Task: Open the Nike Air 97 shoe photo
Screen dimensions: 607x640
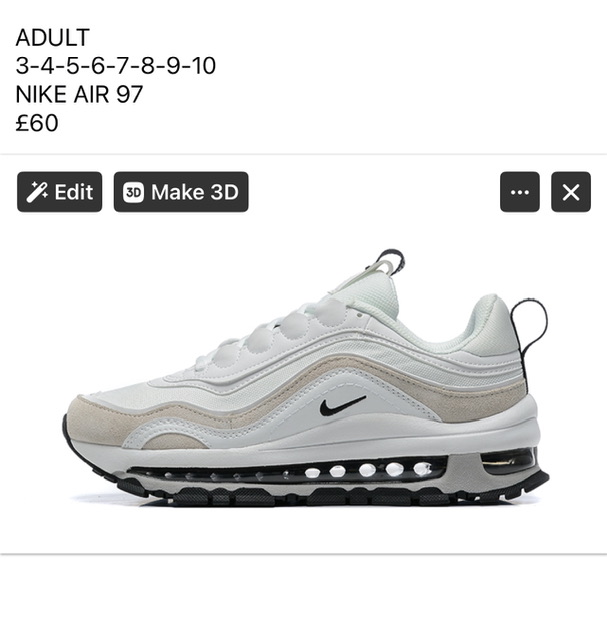Action: tap(303, 390)
